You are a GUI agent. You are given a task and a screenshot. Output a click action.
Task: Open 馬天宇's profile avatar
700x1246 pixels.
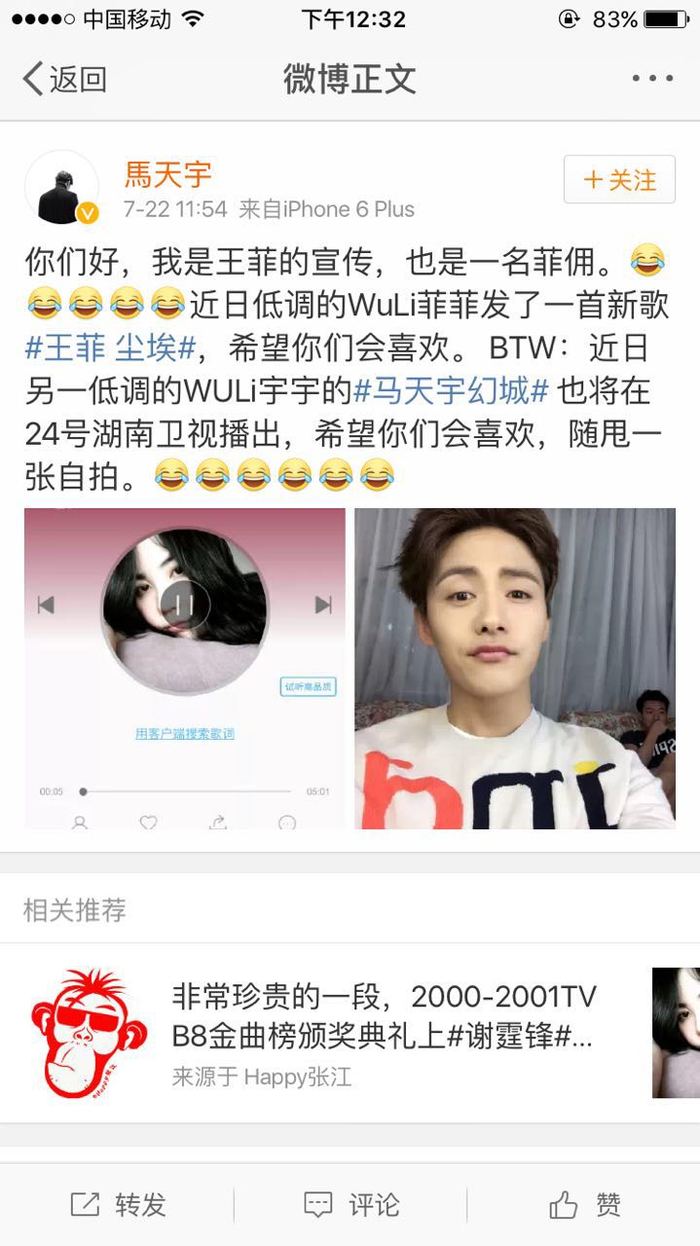coord(62,188)
